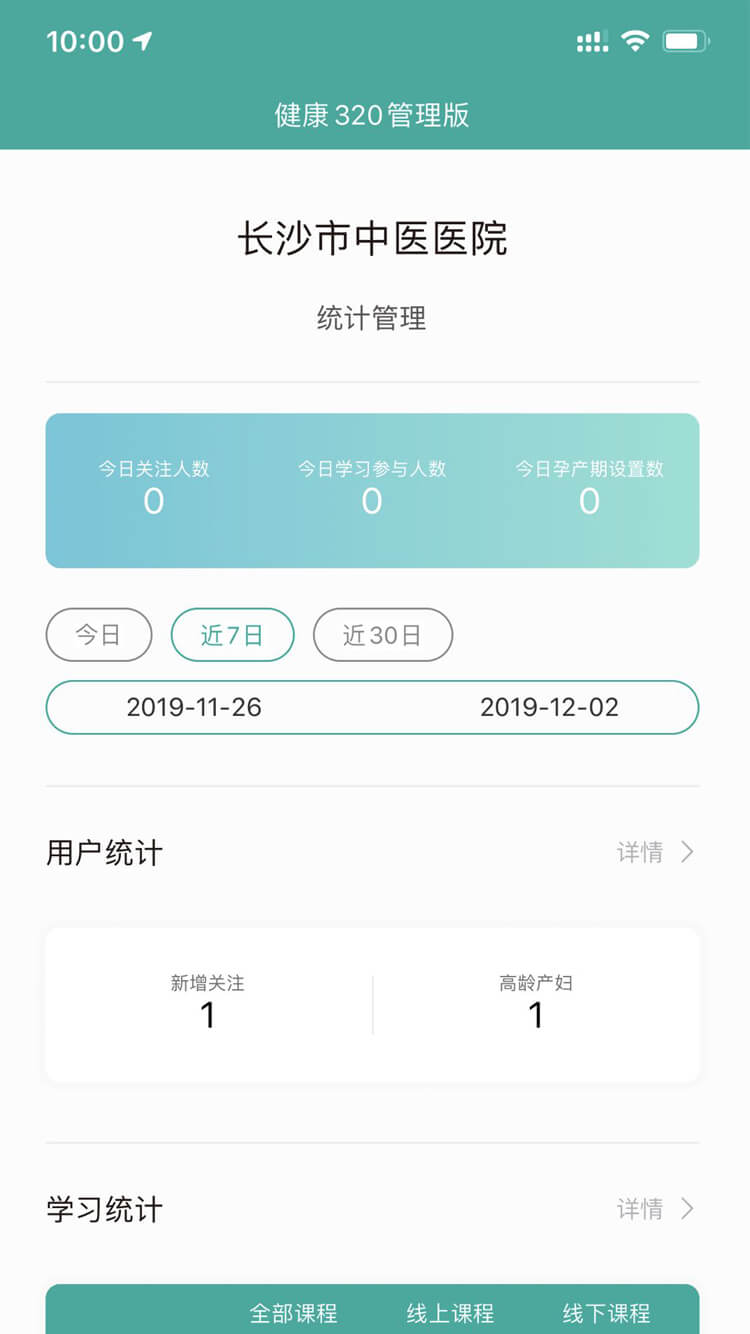
Task: Select the 今日 filter chip
Action: [x=99, y=635]
